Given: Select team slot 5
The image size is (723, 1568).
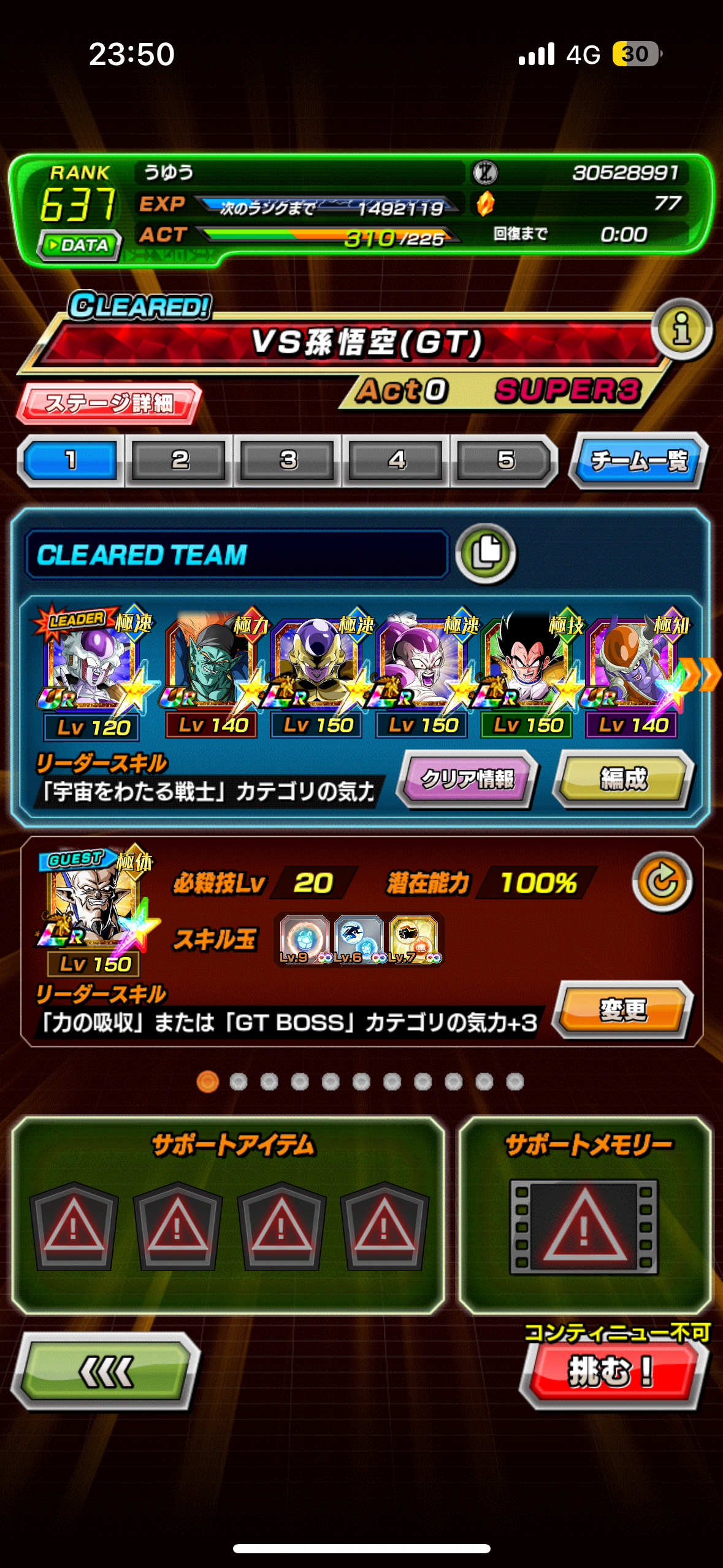Looking at the screenshot, I should click(x=505, y=460).
